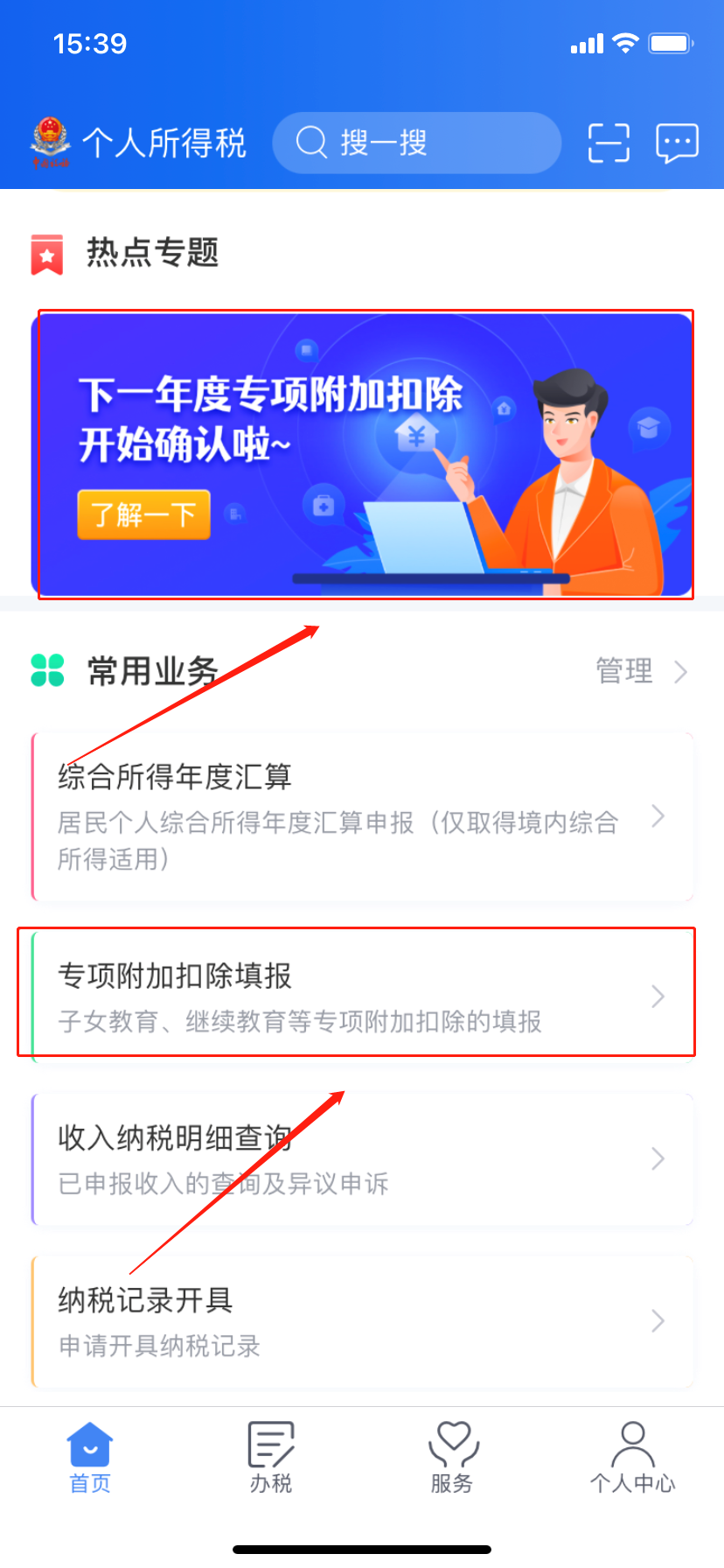Switch to the 个人中心 tab
The image size is (724, 1568).
[x=632, y=1458]
